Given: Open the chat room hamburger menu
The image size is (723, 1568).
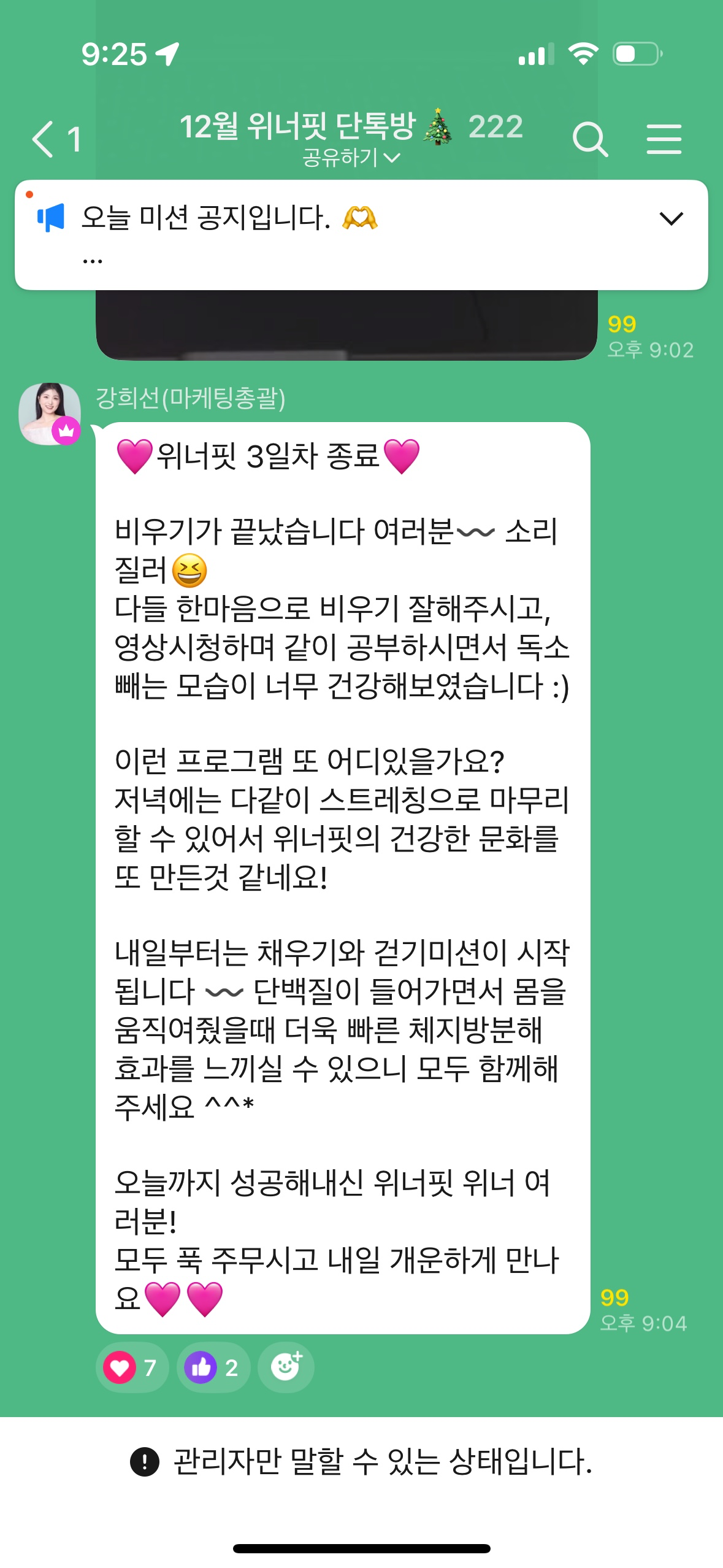Looking at the screenshot, I should 664,139.
